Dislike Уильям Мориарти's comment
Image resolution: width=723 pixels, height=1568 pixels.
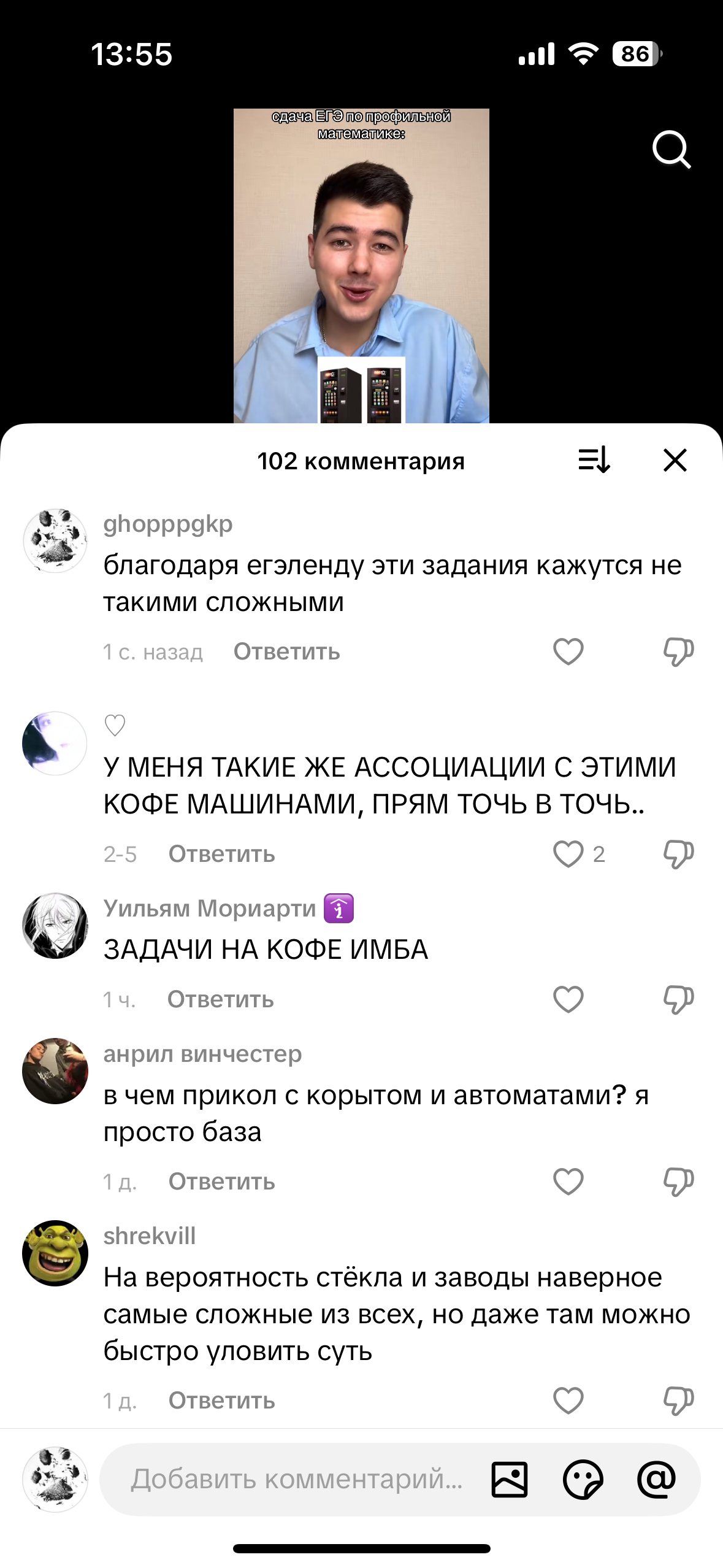678,999
